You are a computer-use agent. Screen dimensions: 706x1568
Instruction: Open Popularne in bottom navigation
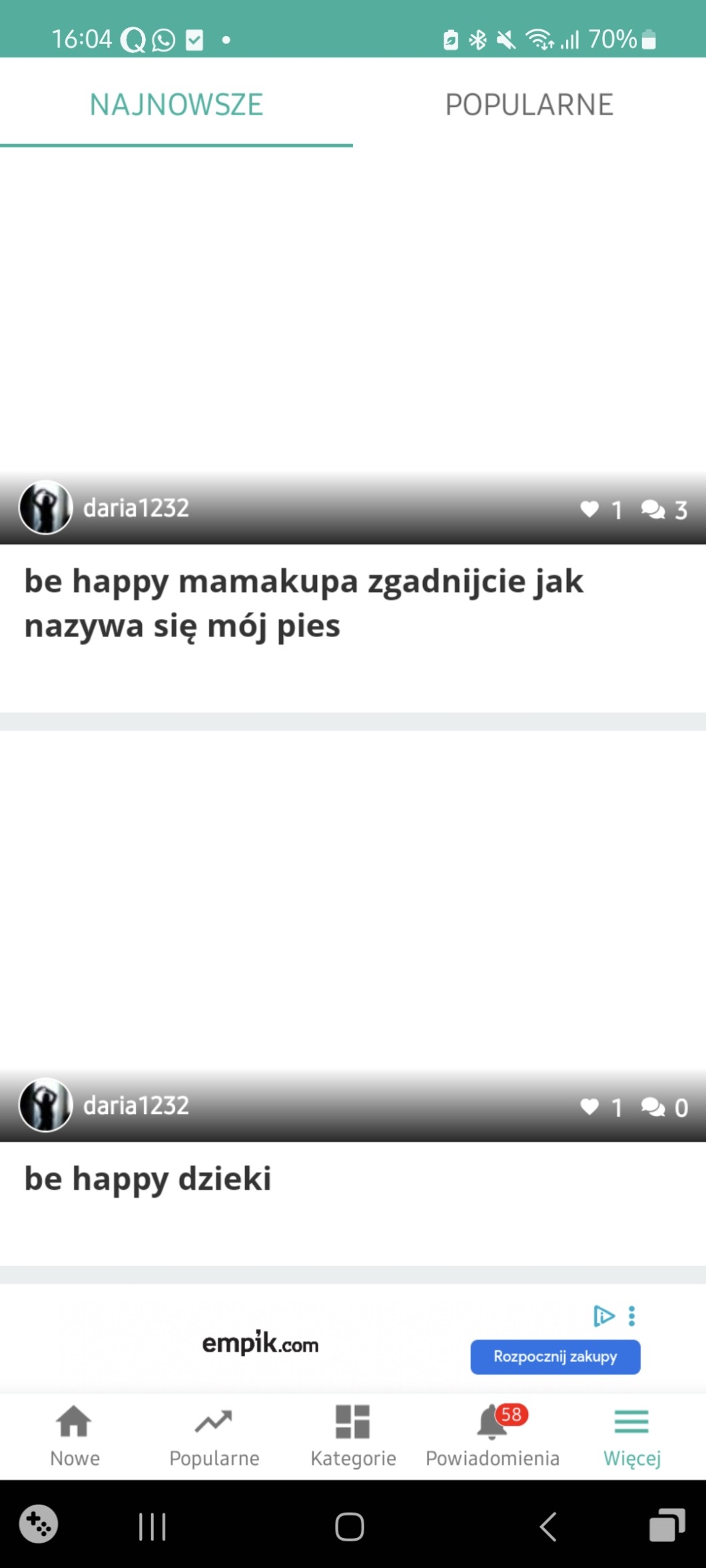coord(214,1436)
